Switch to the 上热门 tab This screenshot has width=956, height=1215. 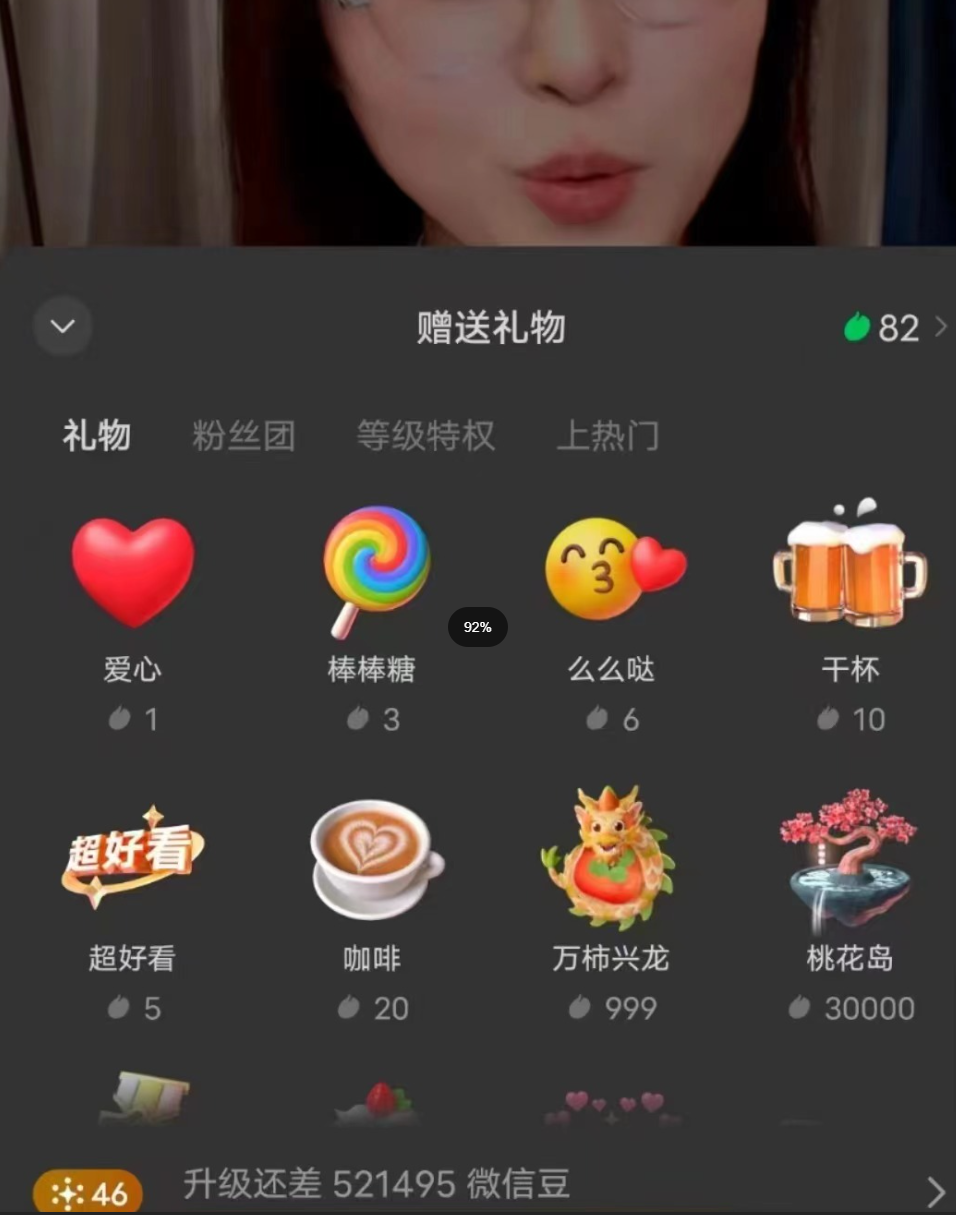(607, 436)
